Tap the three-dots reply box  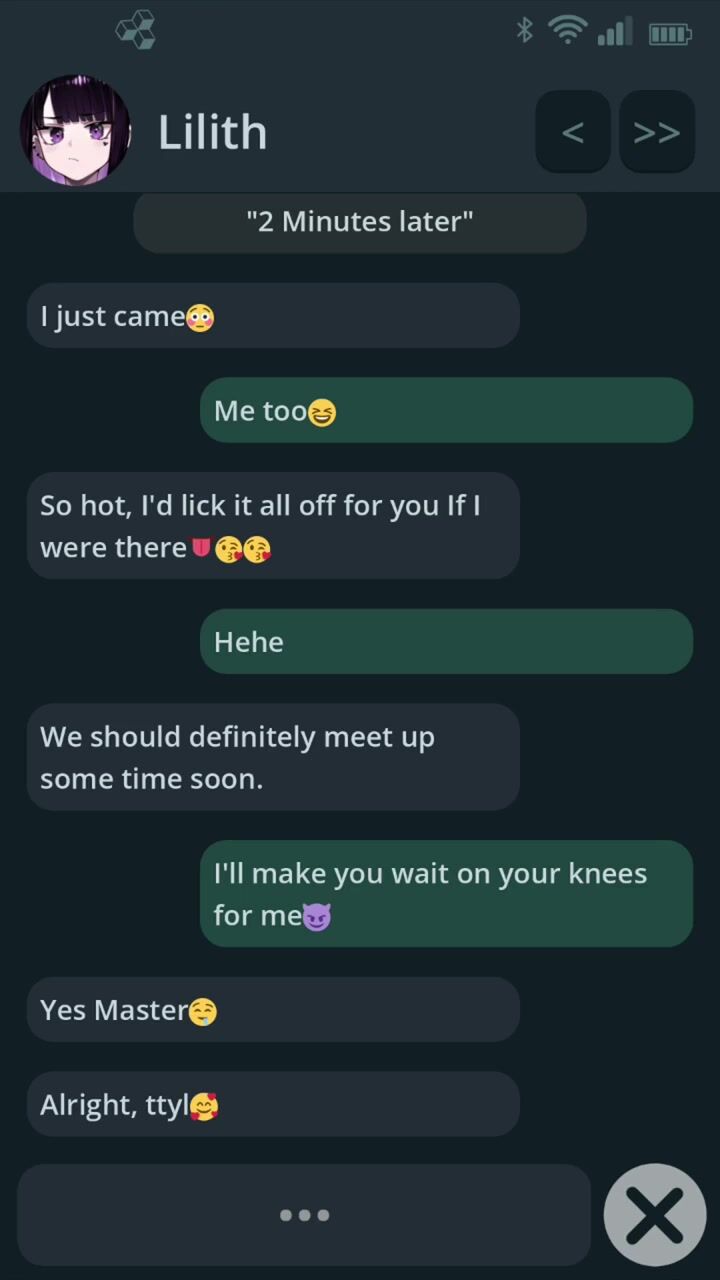coord(304,1215)
